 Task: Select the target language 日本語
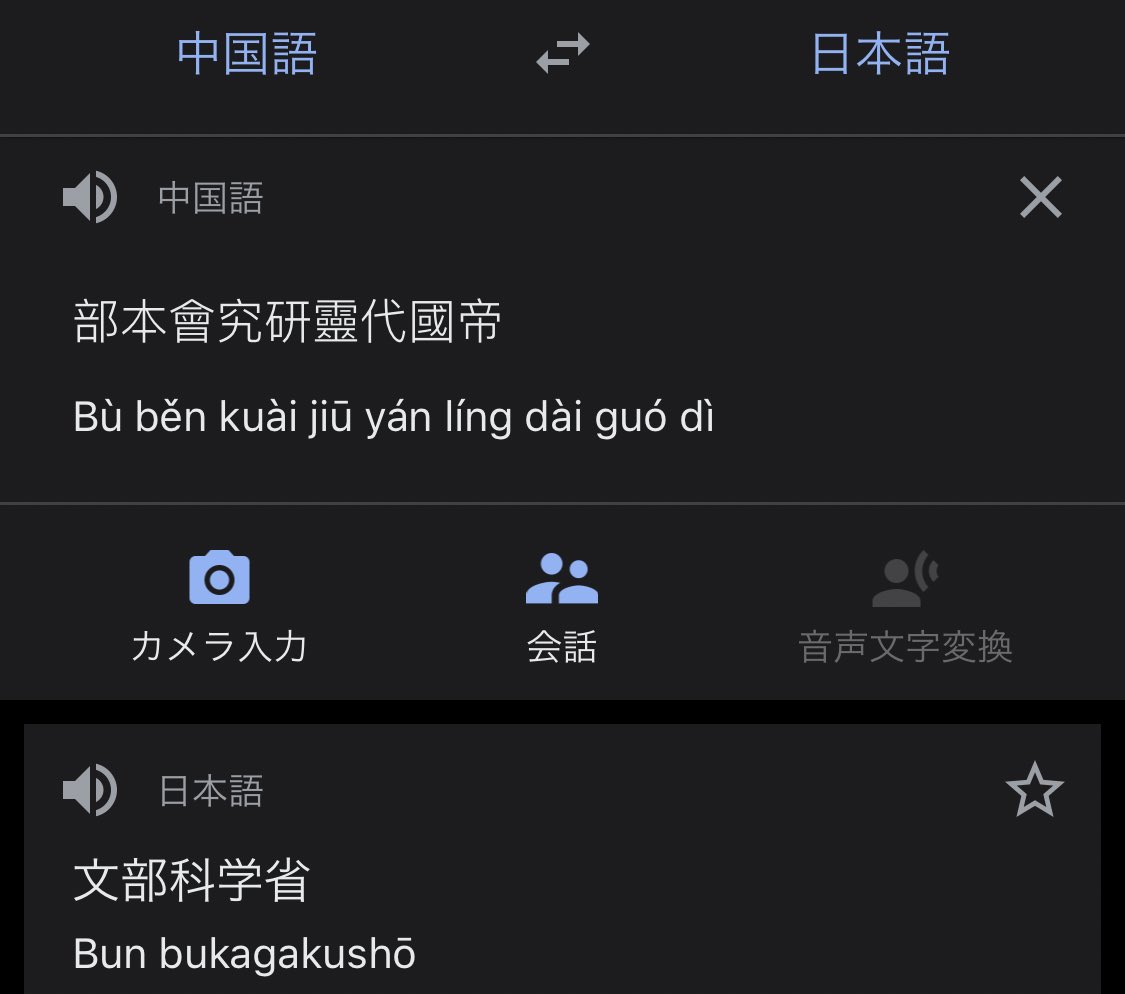tap(880, 54)
